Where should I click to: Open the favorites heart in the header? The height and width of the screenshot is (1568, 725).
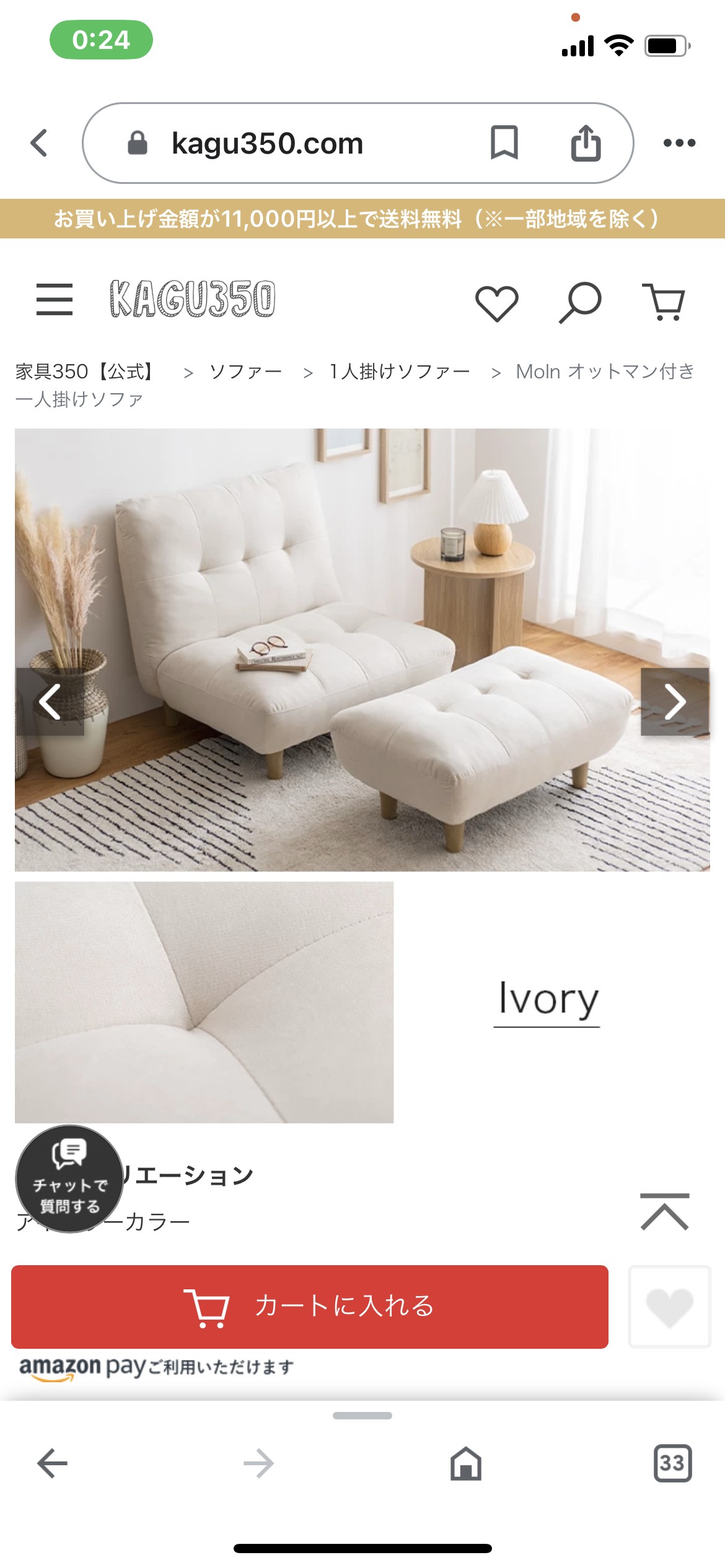(496, 303)
